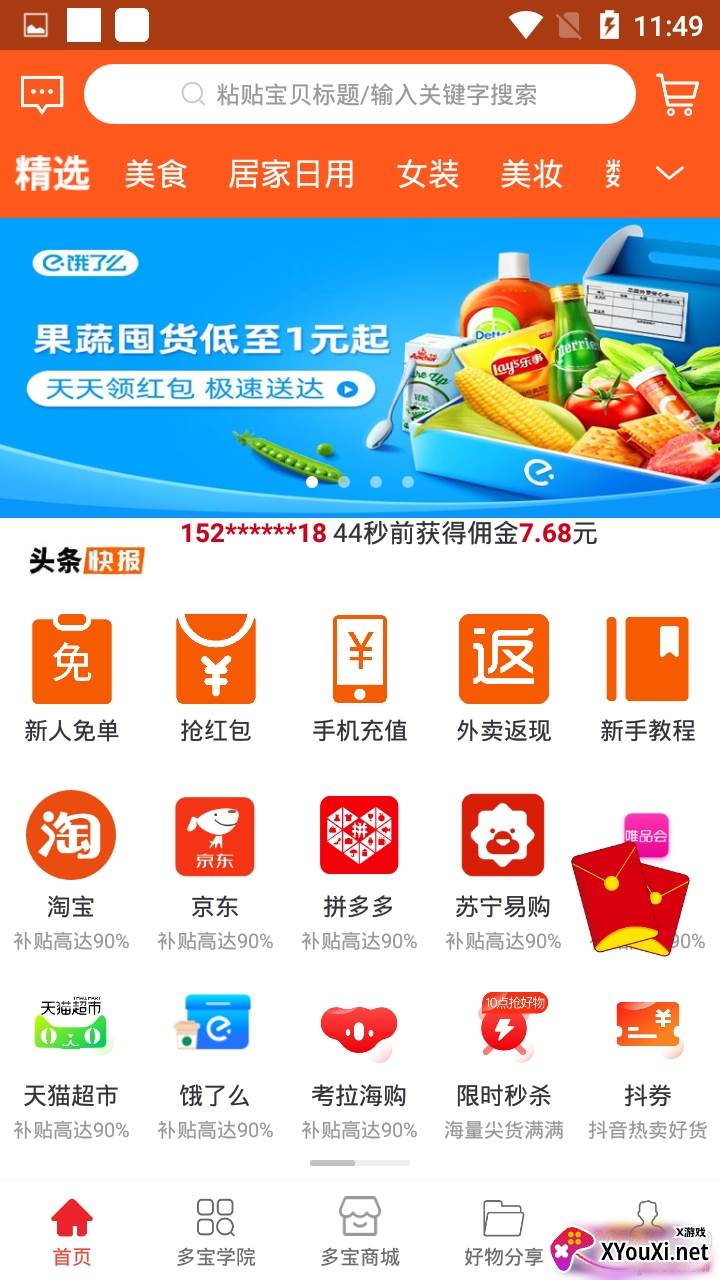The image size is (720, 1280).
Task: Open the shopping cart
Action: tap(677, 95)
